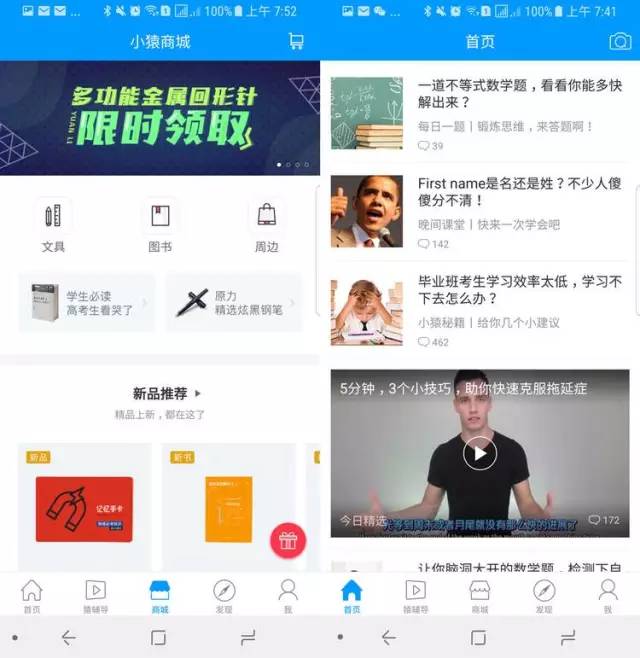Switch to 猿辅导 tab on the 首页 screen
Screen dimensions: 640x658
(x=415, y=596)
